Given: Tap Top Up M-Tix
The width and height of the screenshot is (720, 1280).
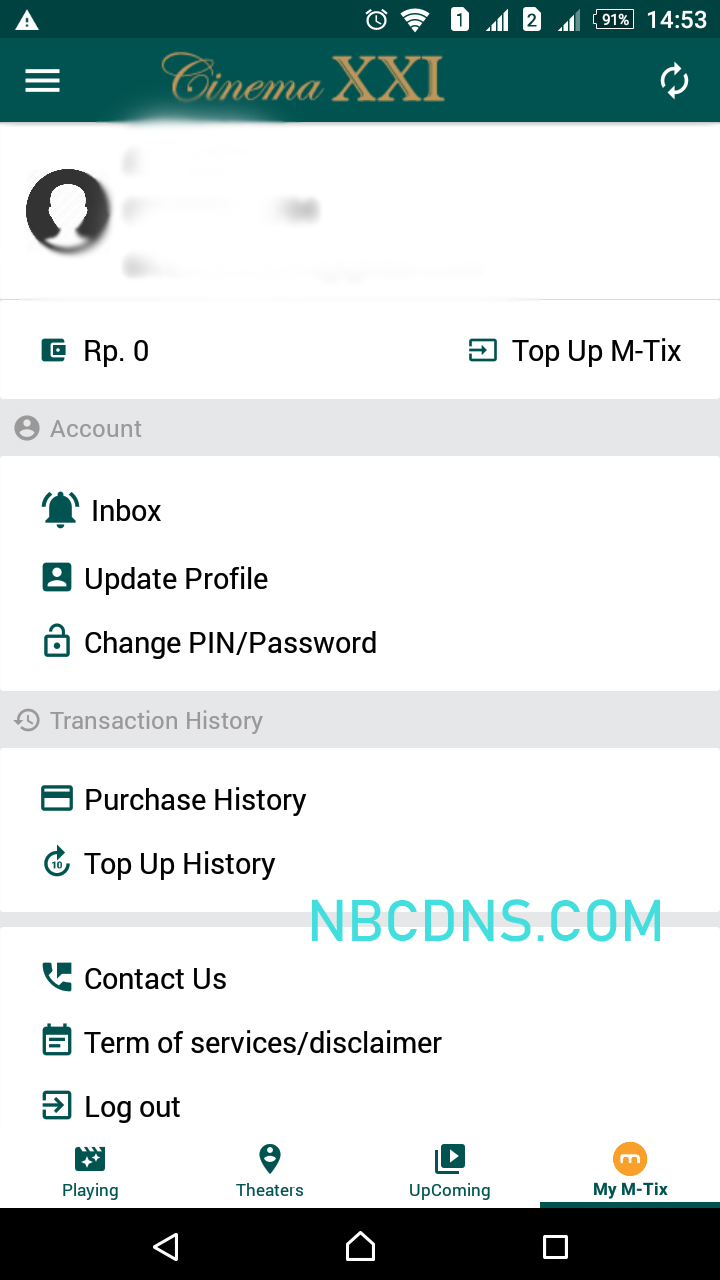Looking at the screenshot, I should coord(576,351).
